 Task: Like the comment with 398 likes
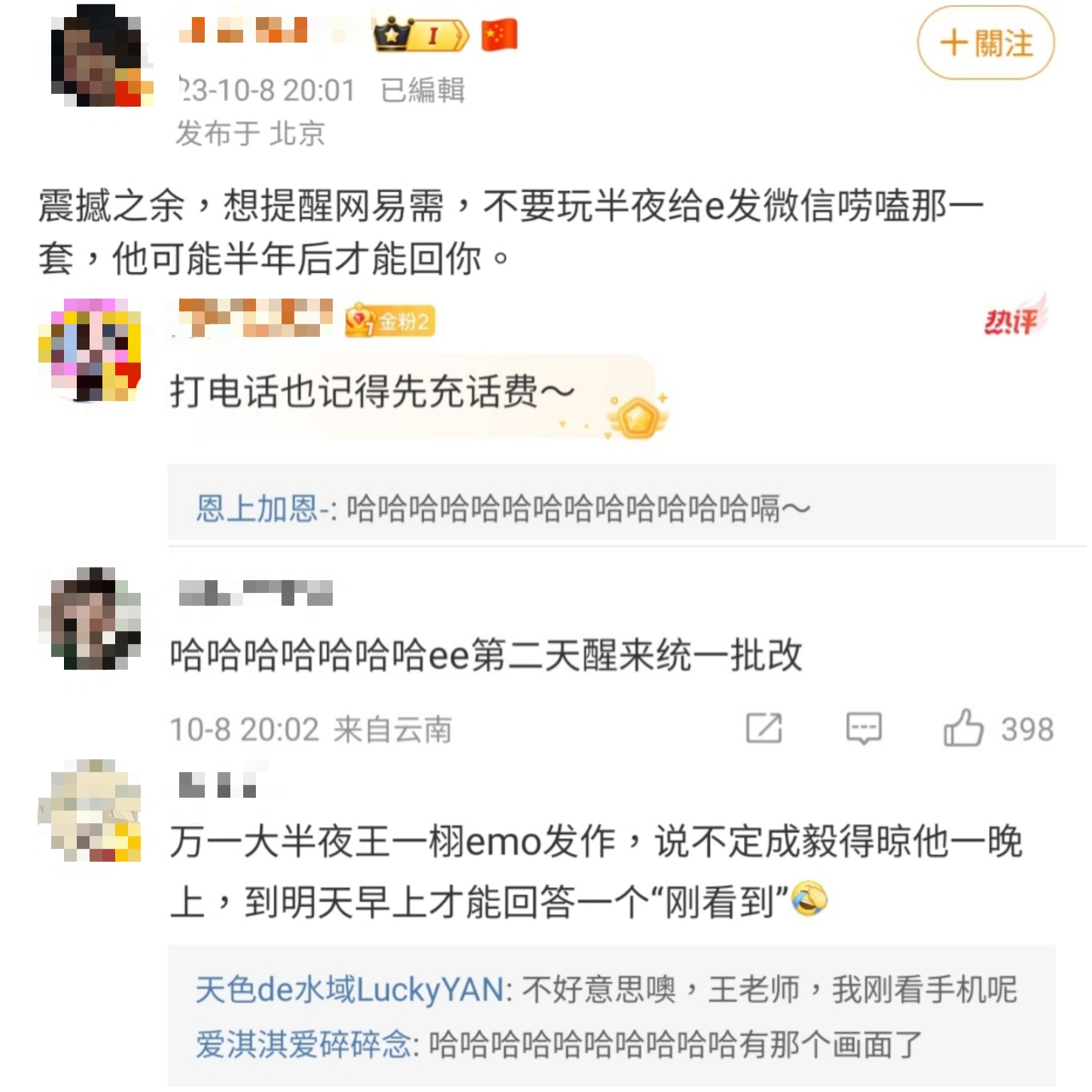pos(964,729)
